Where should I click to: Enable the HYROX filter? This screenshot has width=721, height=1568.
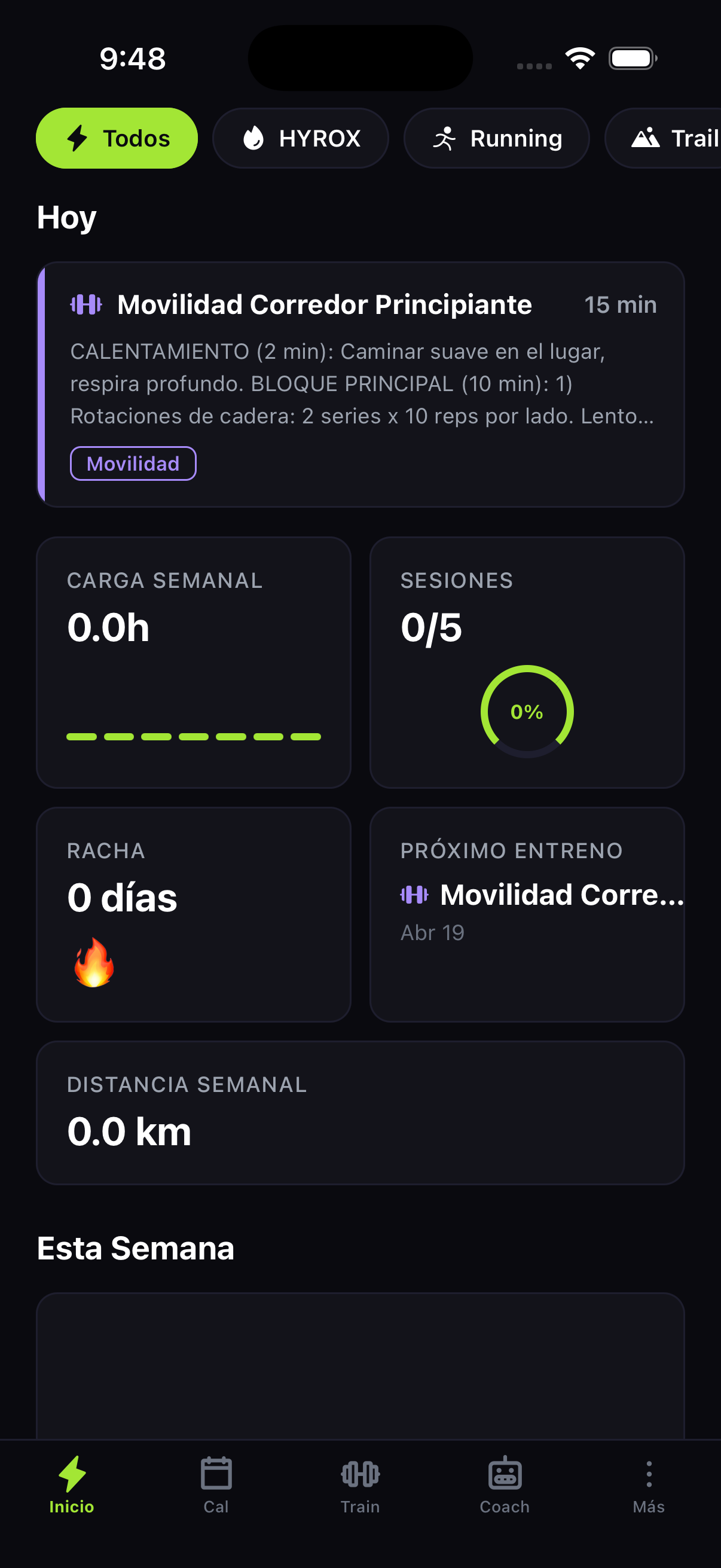[x=301, y=138]
